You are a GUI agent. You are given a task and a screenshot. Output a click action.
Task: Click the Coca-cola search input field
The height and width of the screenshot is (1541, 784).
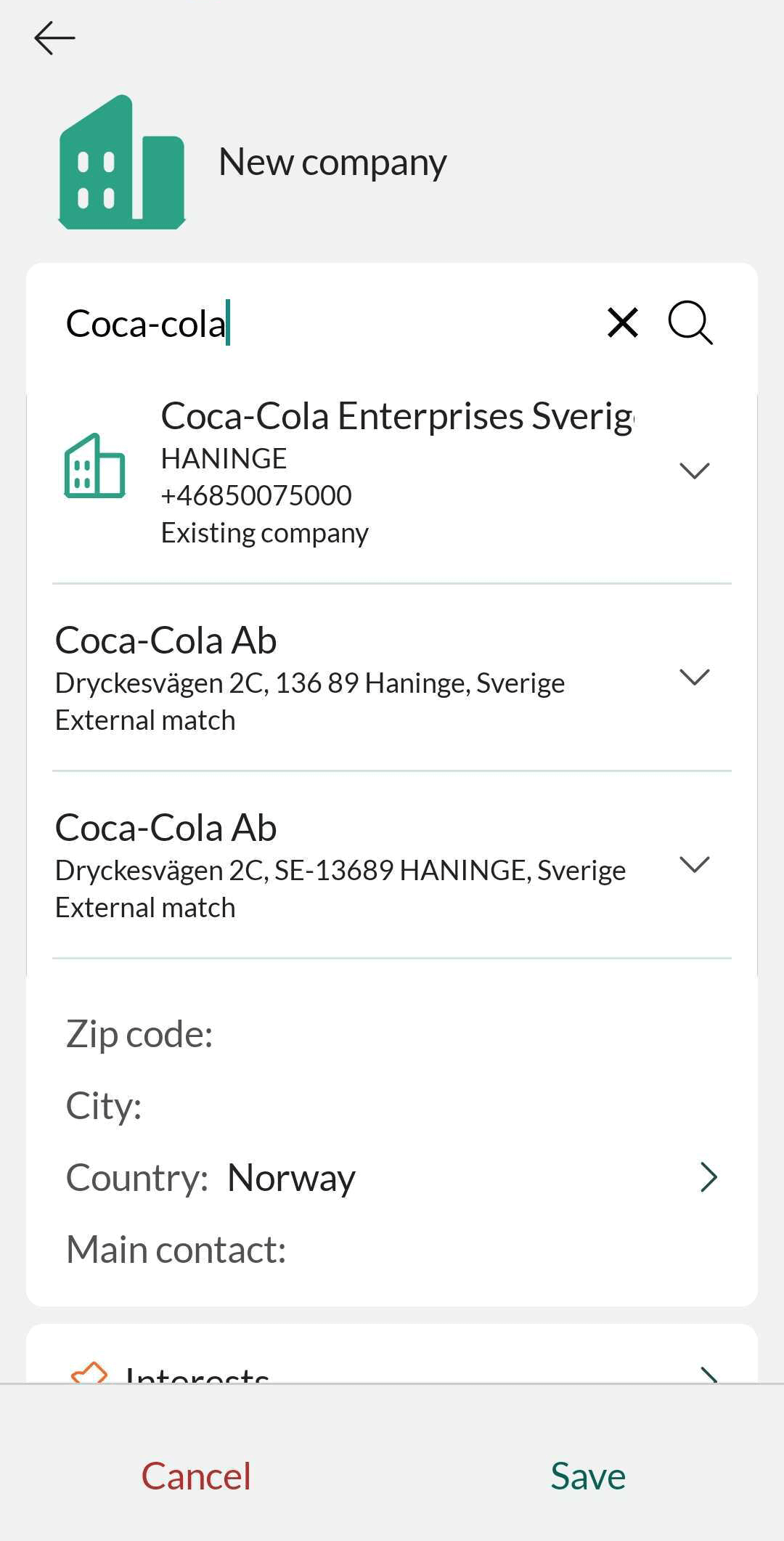pyautogui.click(x=290, y=324)
